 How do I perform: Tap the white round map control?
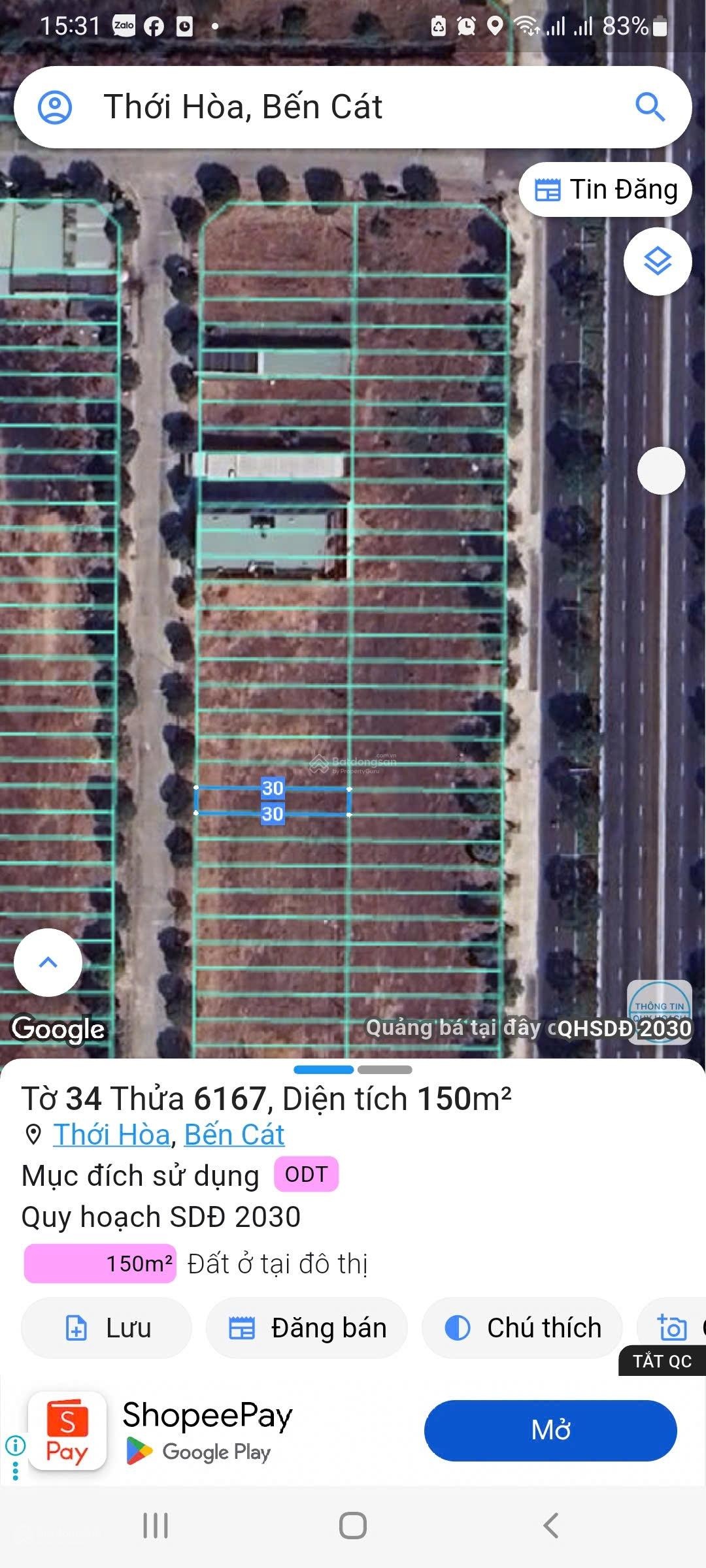pos(661,471)
